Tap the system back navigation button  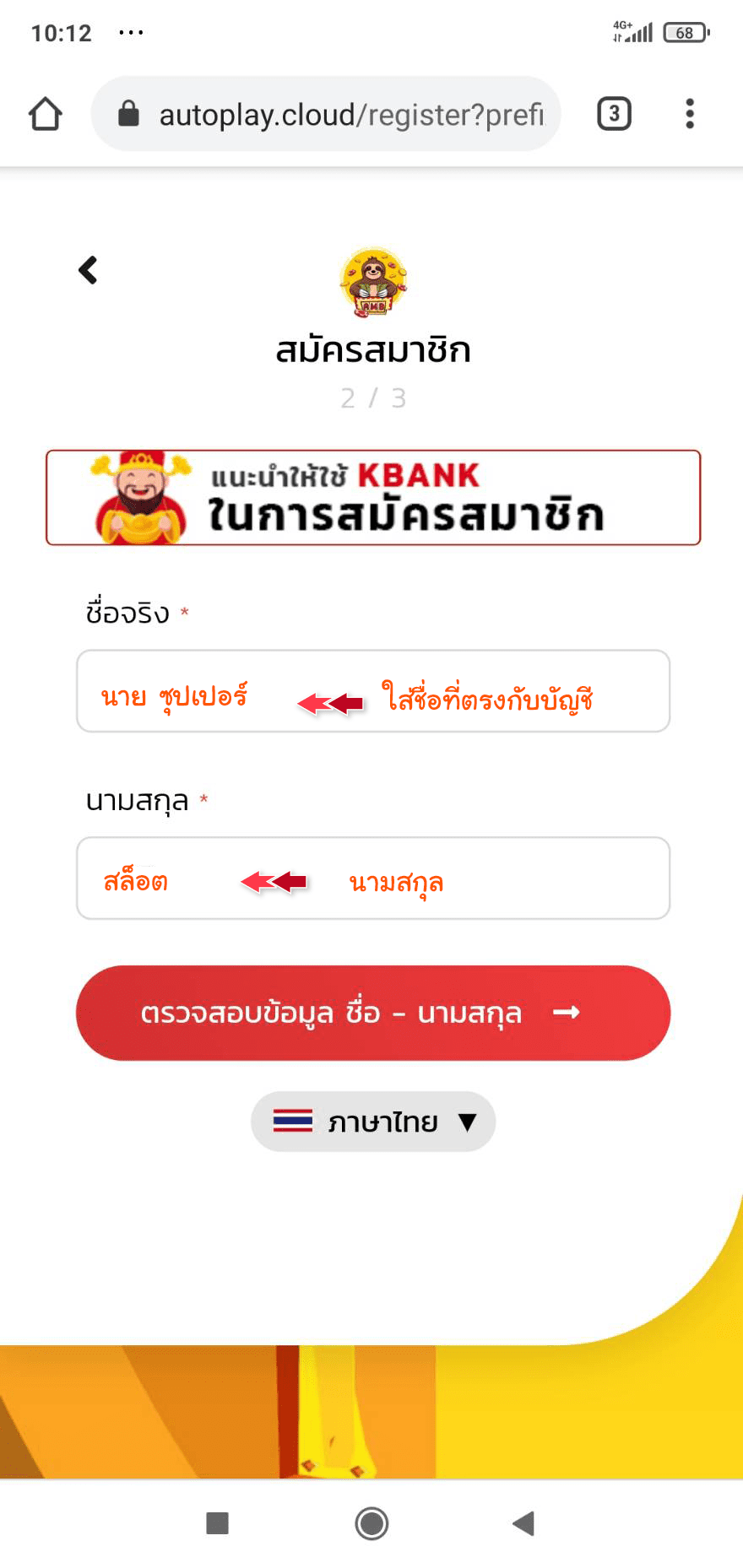(x=523, y=1523)
